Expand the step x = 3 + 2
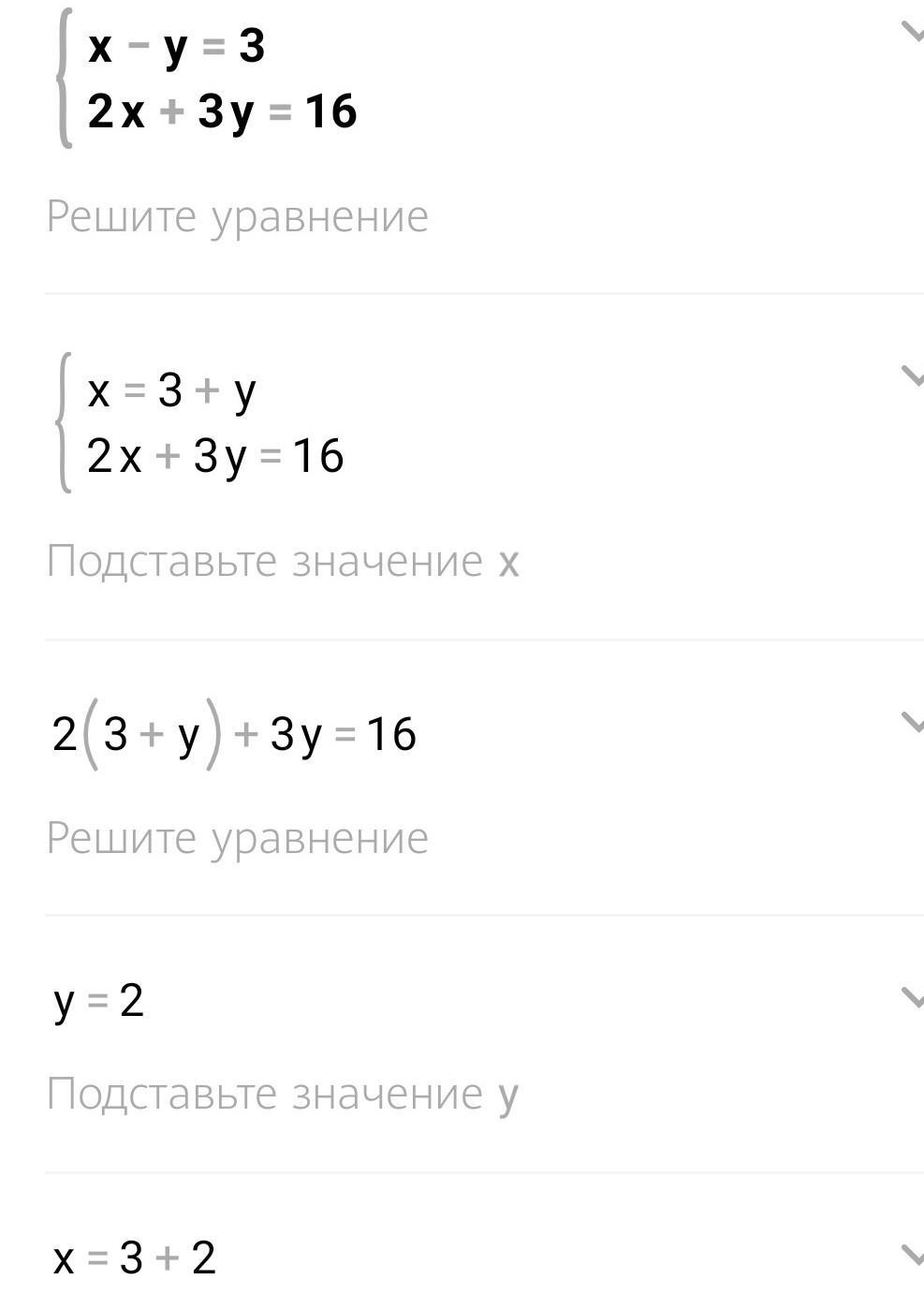Viewport: 924px width, 1309px height. (912, 1254)
